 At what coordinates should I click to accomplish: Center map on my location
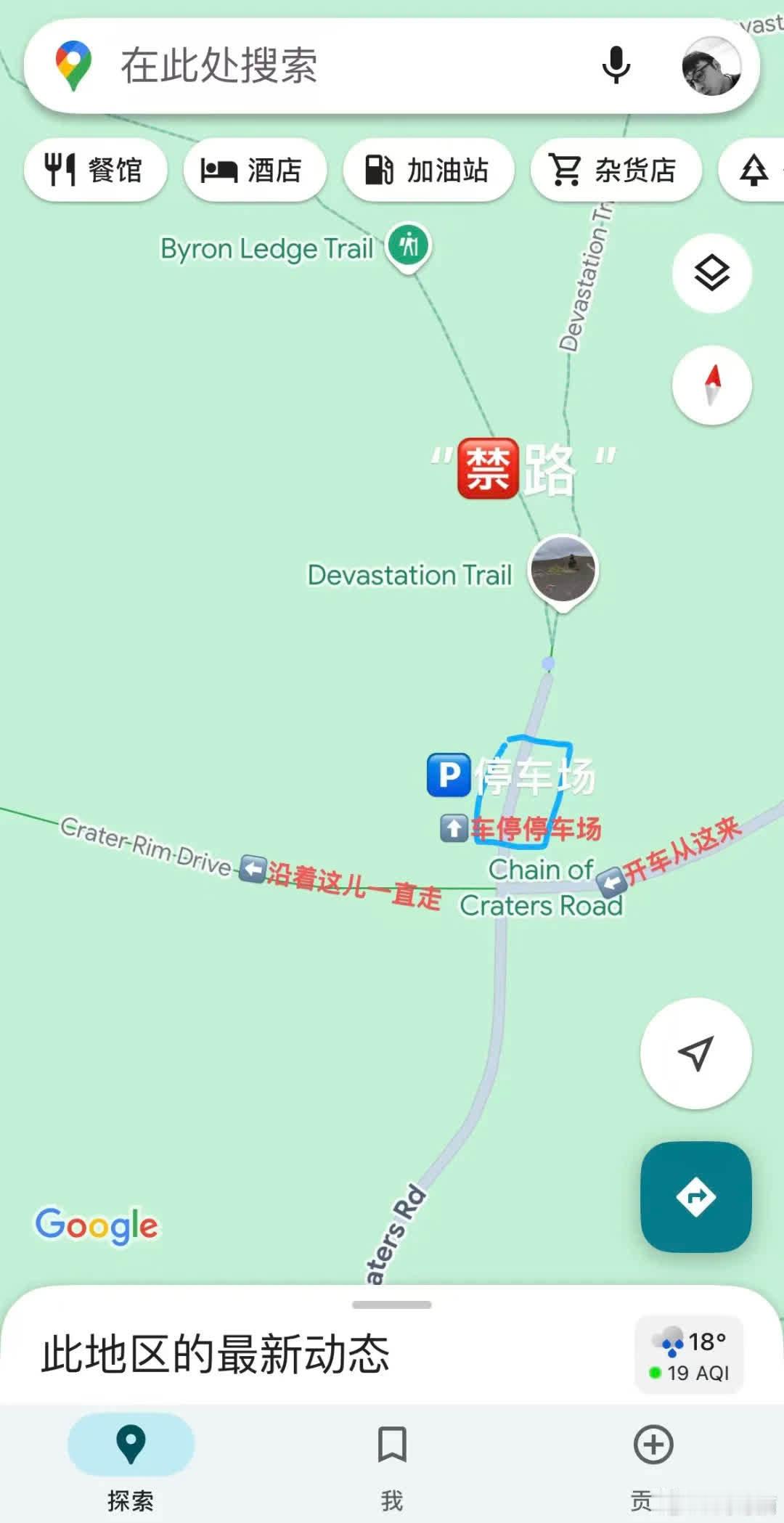point(695,1053)
